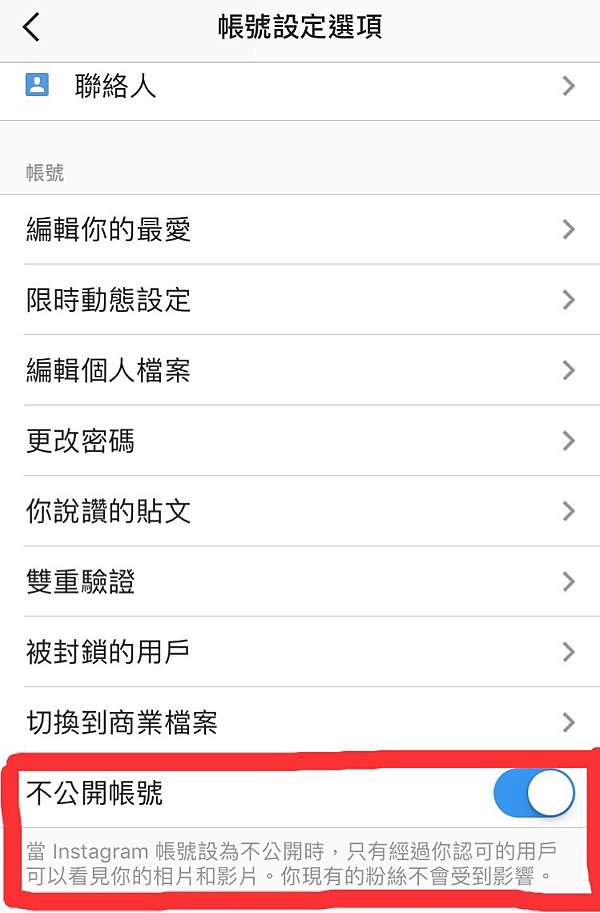Open 限時動態設定

[300, 300]
